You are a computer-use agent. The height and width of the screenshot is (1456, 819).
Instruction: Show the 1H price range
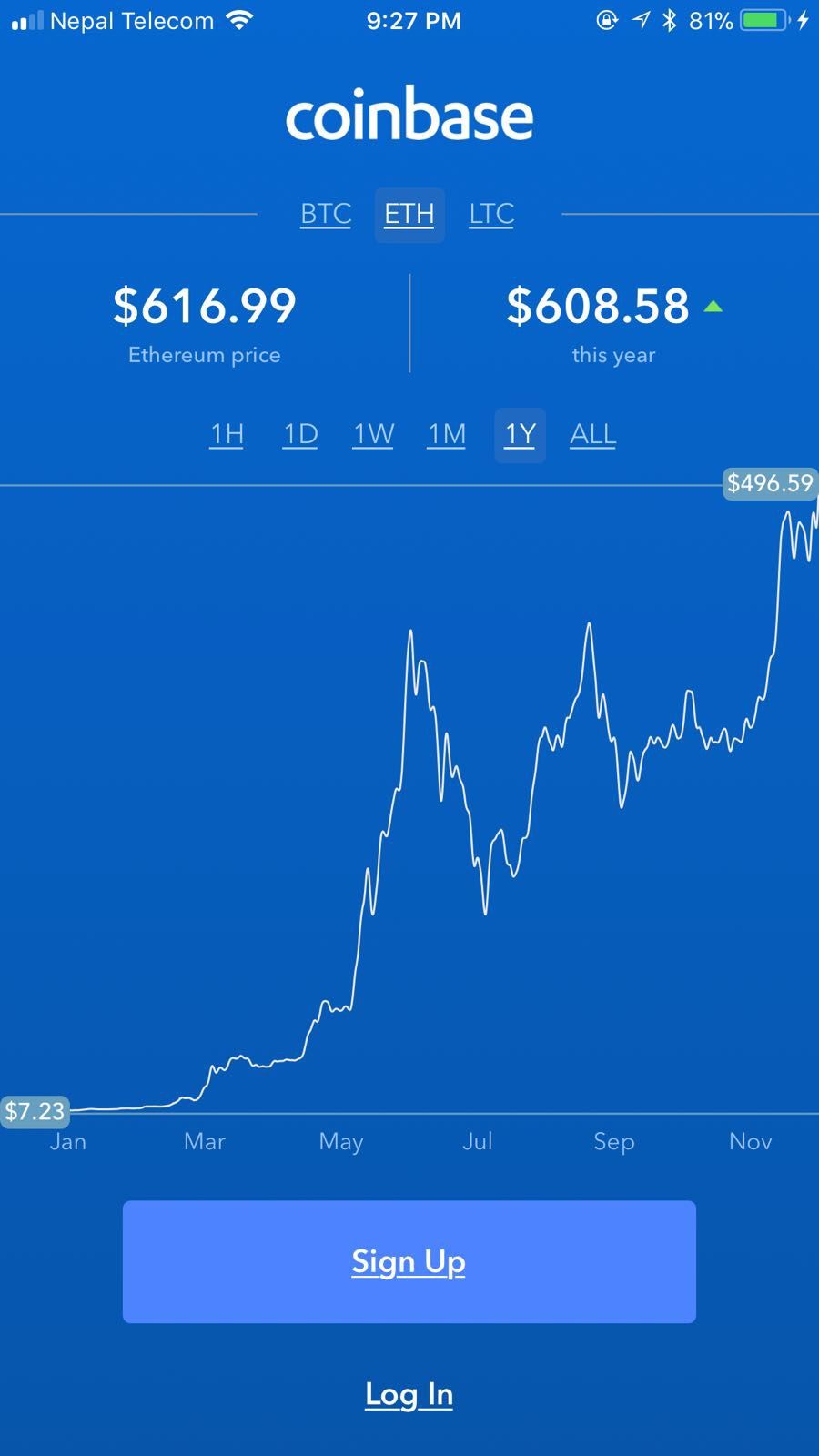pos(227,434)
